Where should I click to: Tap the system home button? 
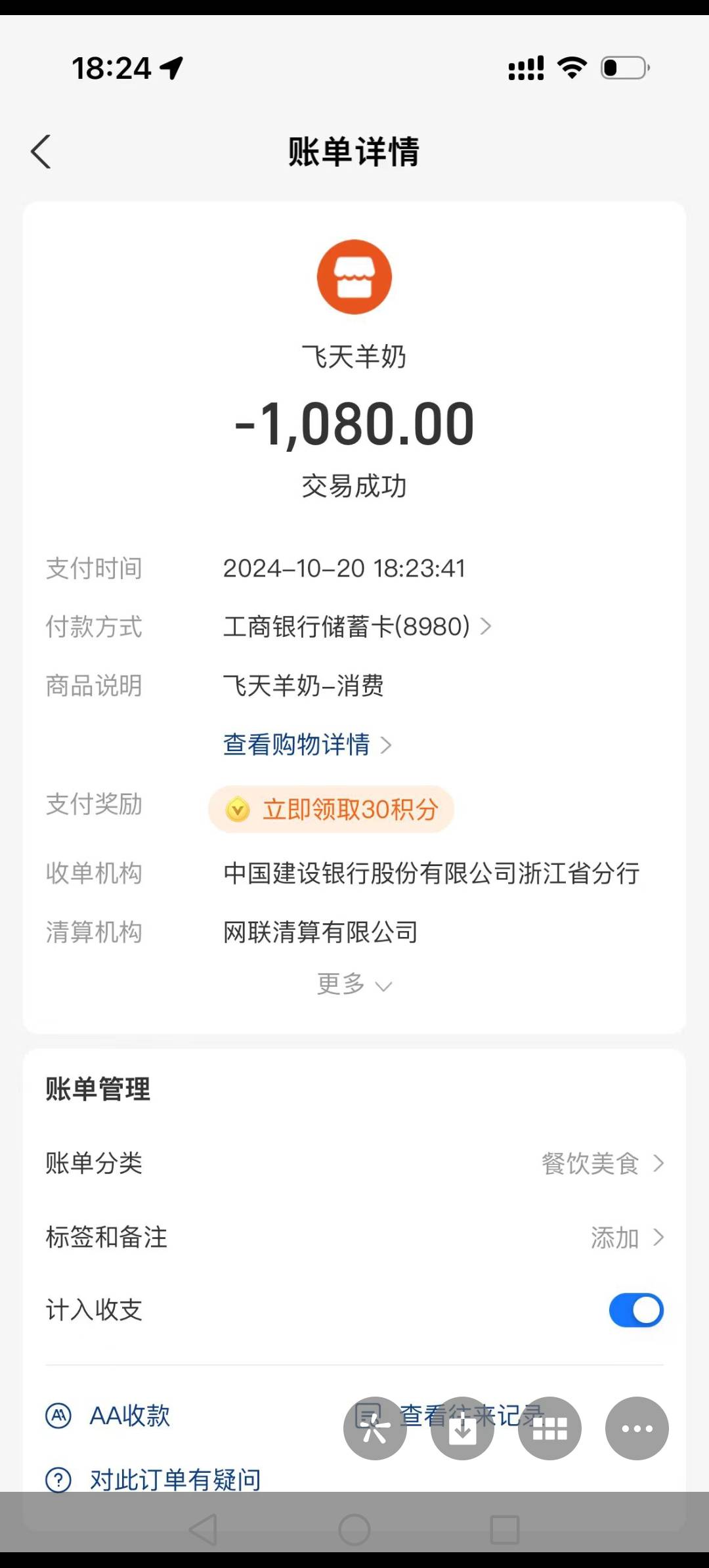(354, 1530)
